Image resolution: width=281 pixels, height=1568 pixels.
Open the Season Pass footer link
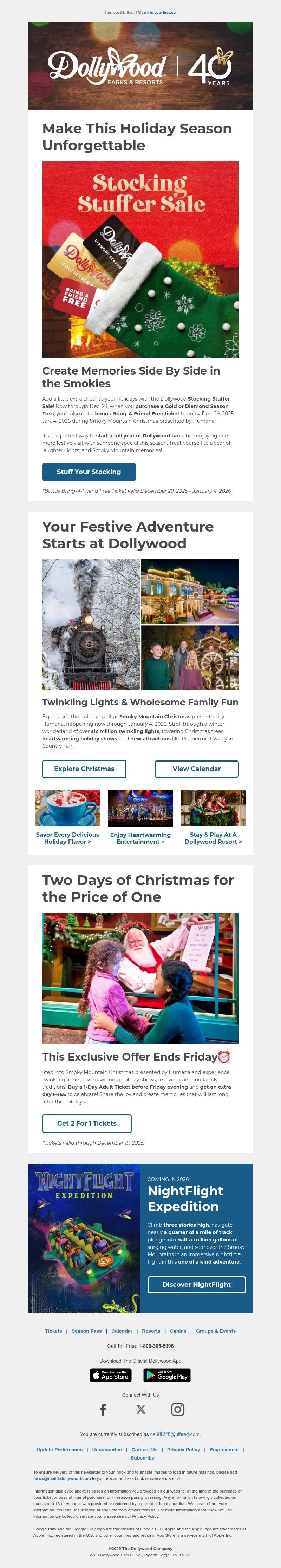(x=86, y=1331)
